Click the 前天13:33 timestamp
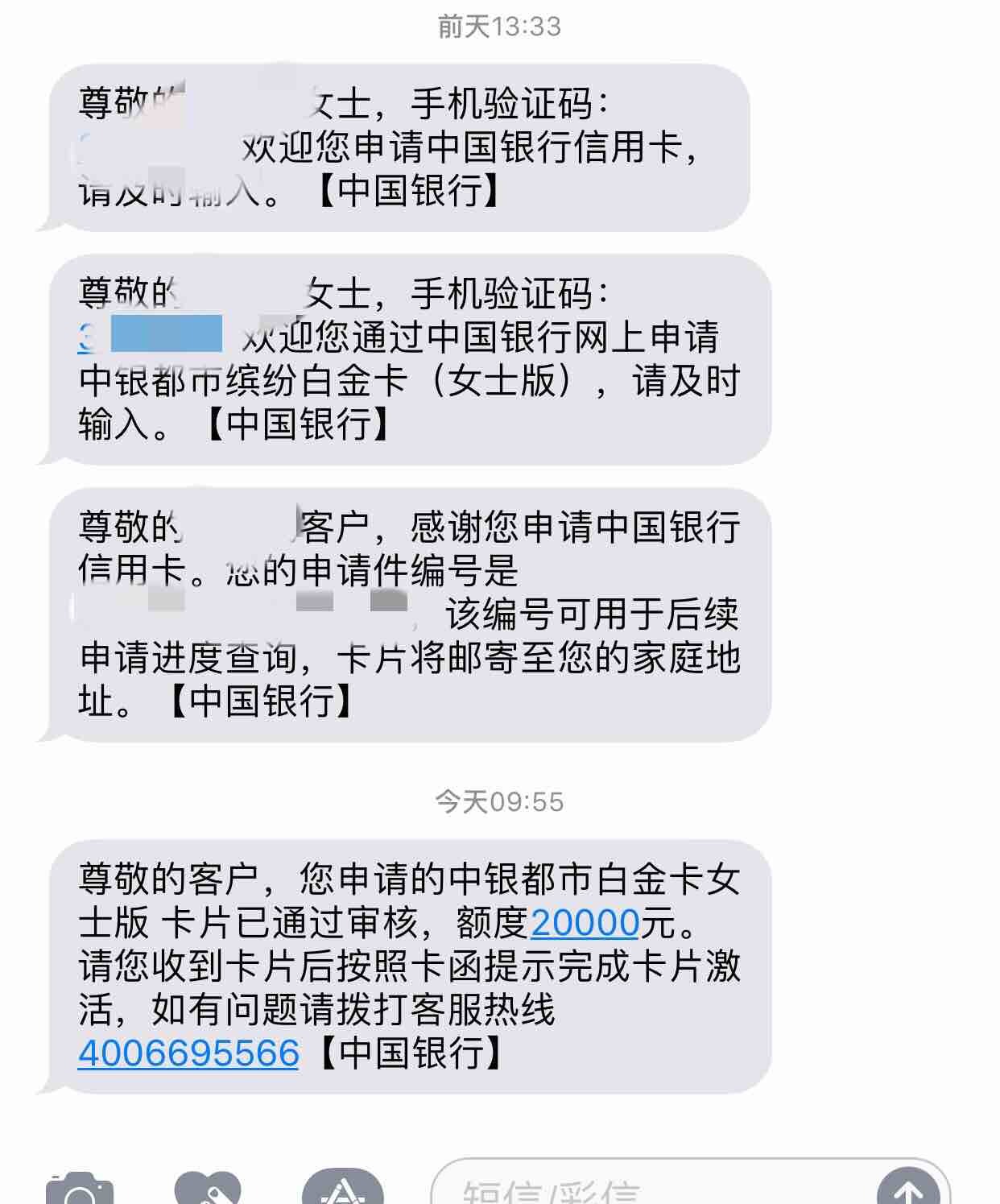The image size is (1000, 1204). tap(500, 27)
